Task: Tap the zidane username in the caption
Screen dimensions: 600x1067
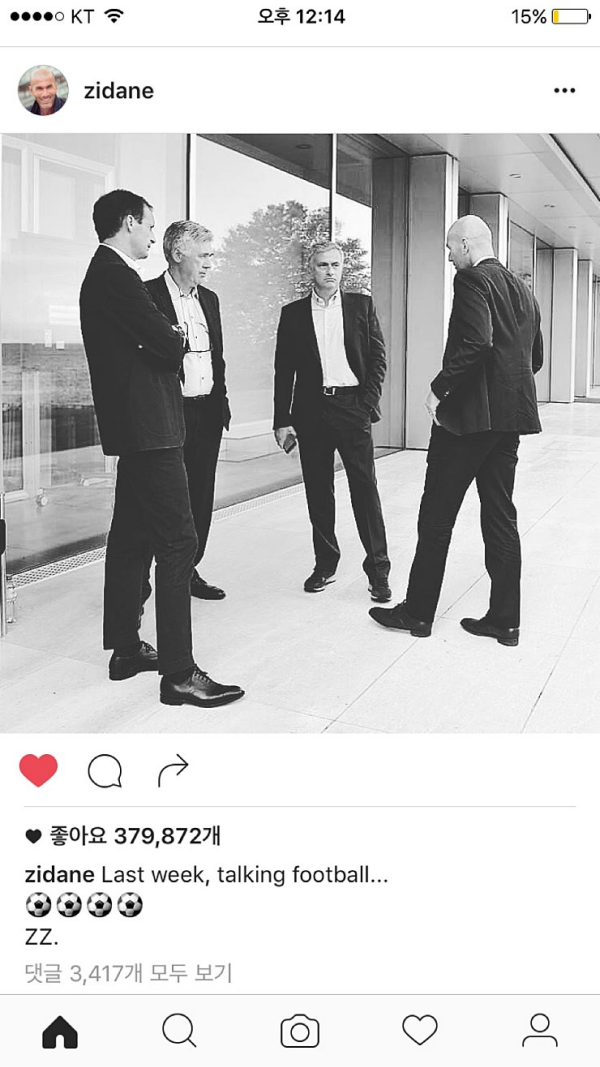Action: click(x=59, y=876)
